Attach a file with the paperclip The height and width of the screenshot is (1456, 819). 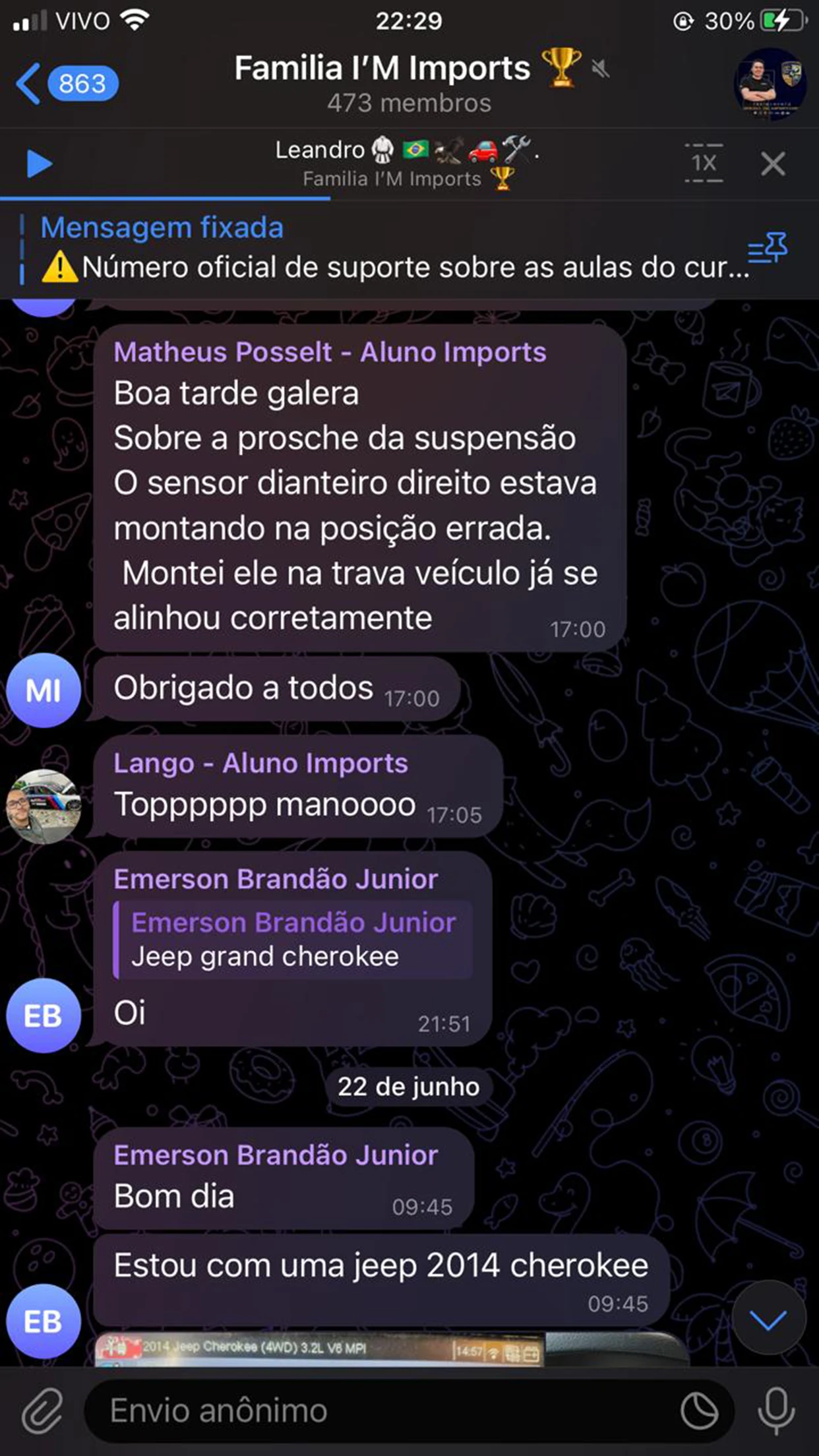(42, 1410)
